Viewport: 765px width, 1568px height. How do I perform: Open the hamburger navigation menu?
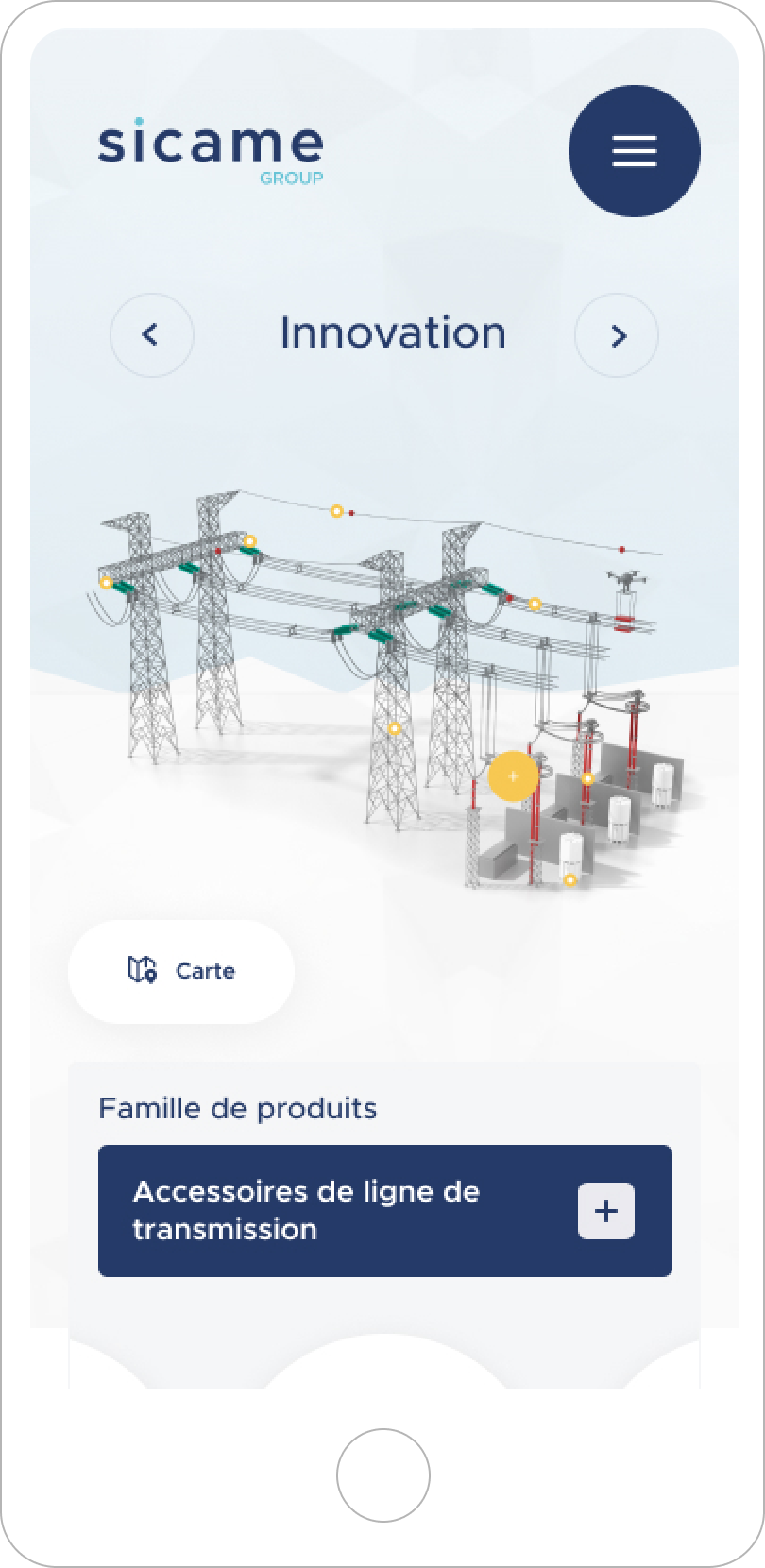634,151
